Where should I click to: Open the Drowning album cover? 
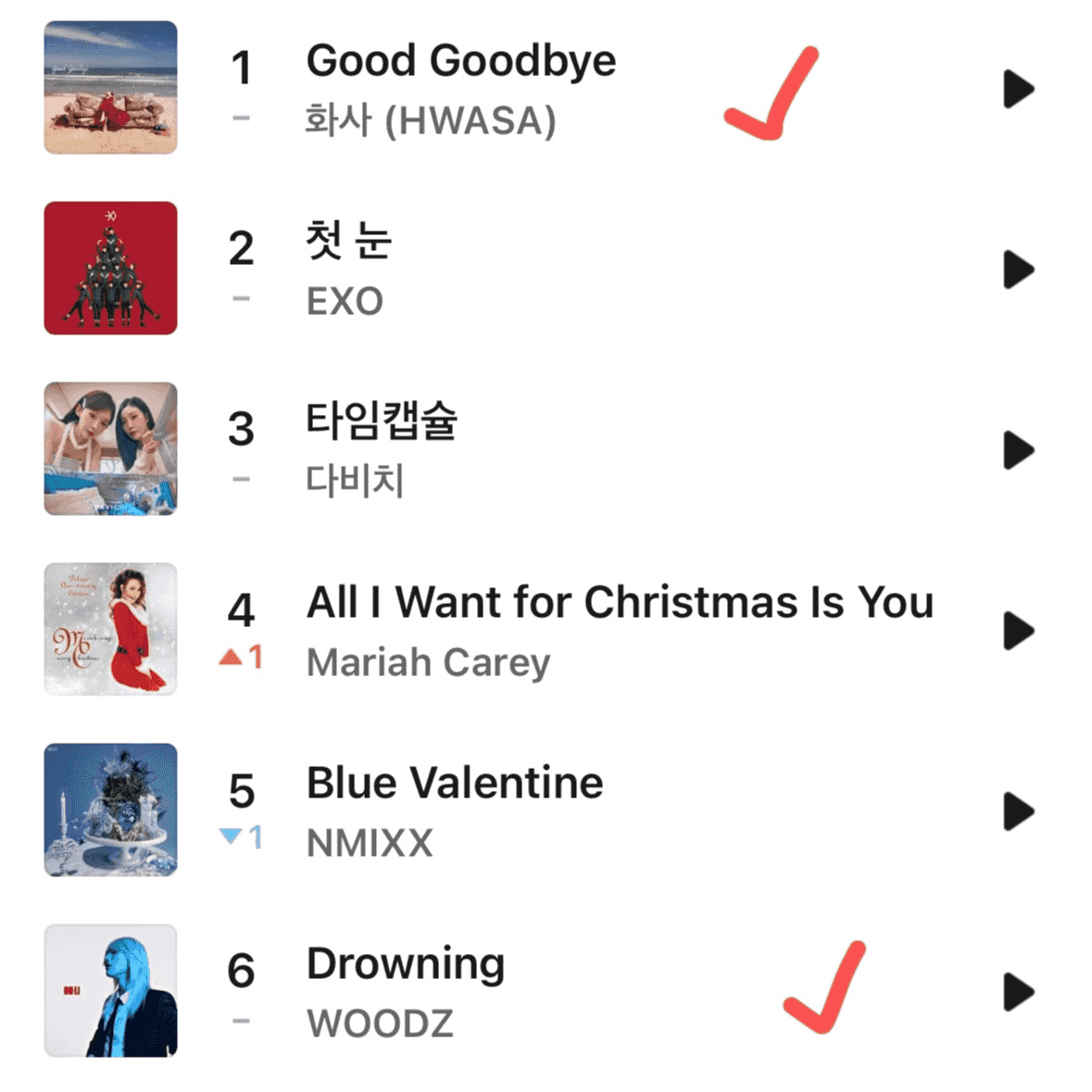(110, 990)
